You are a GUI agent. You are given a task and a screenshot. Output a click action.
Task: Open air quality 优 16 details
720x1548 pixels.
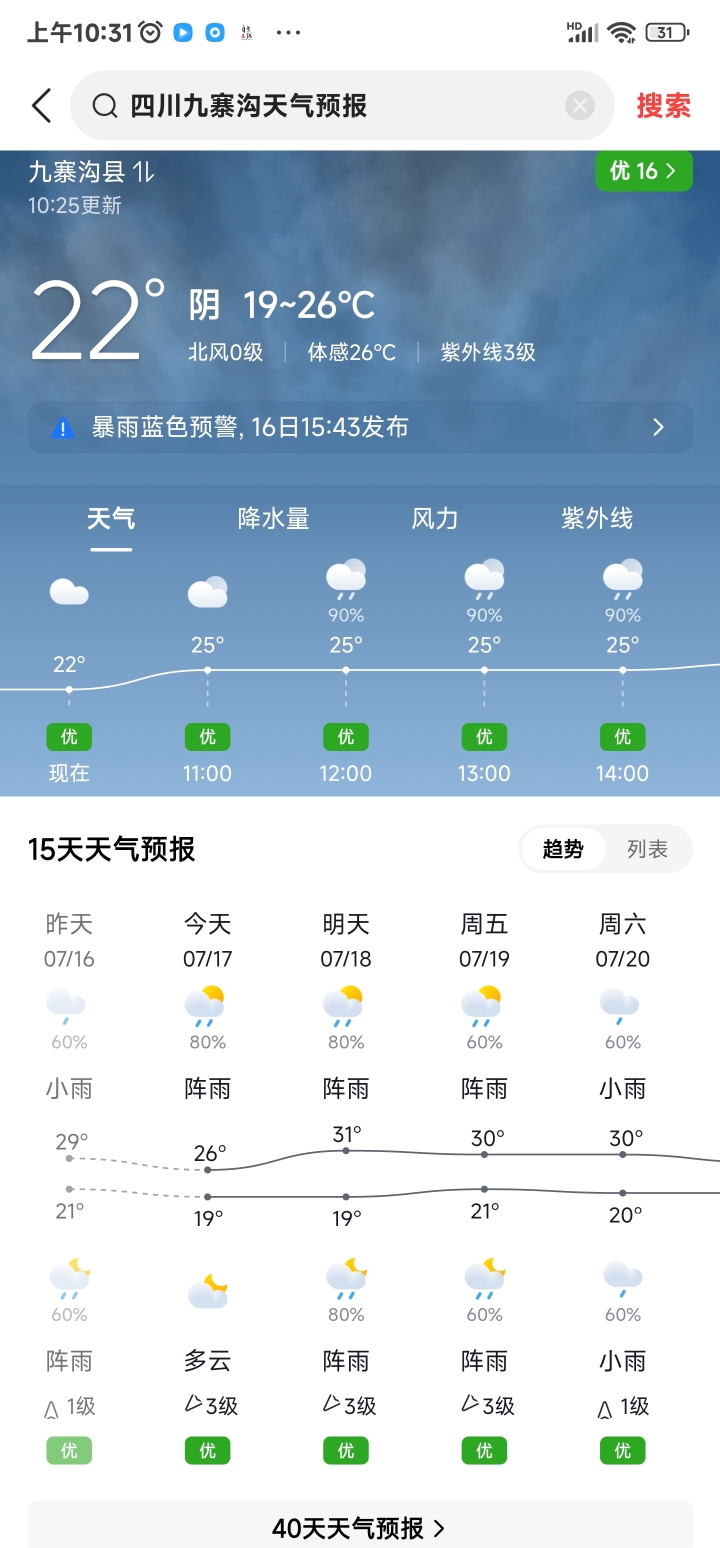643,171
